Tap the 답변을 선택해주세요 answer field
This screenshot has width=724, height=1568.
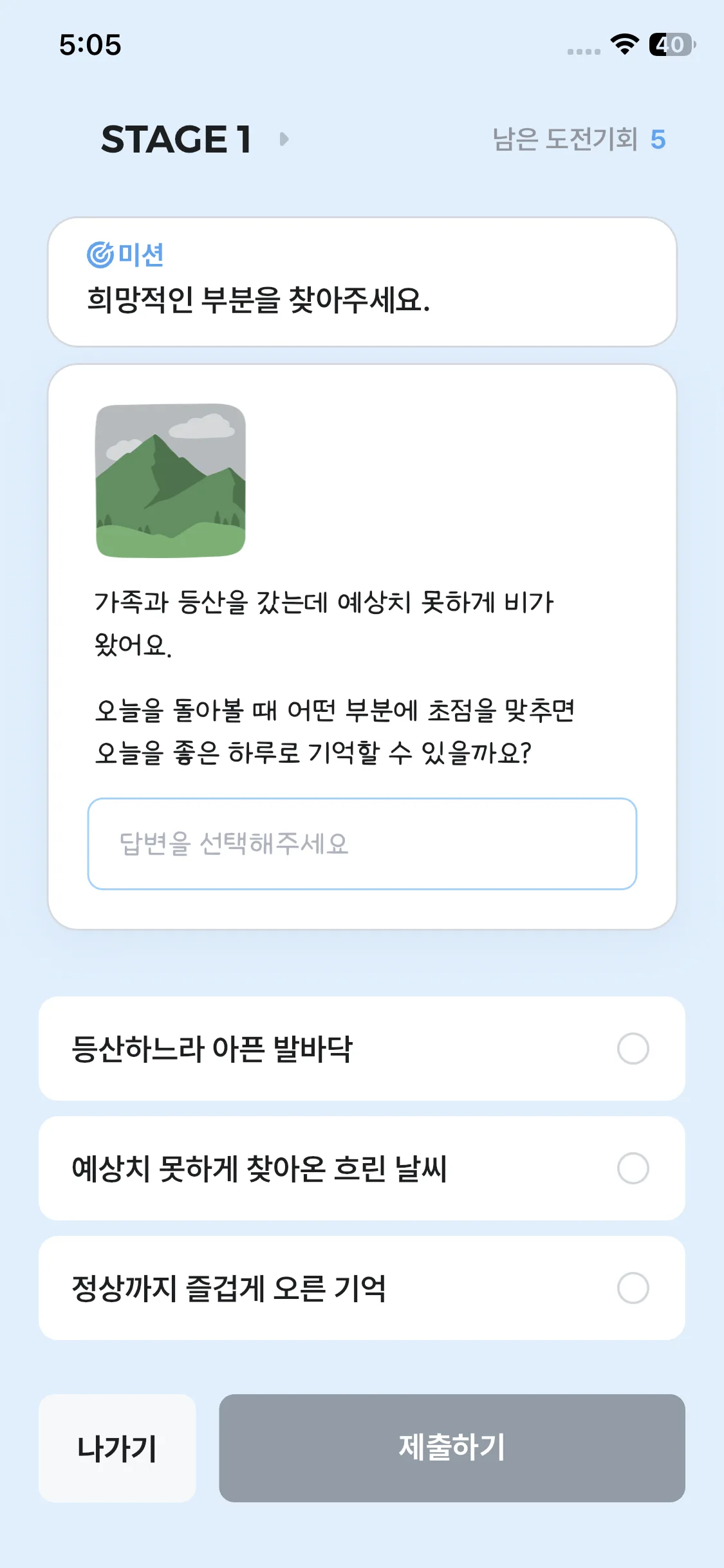(x=362, y=843)
